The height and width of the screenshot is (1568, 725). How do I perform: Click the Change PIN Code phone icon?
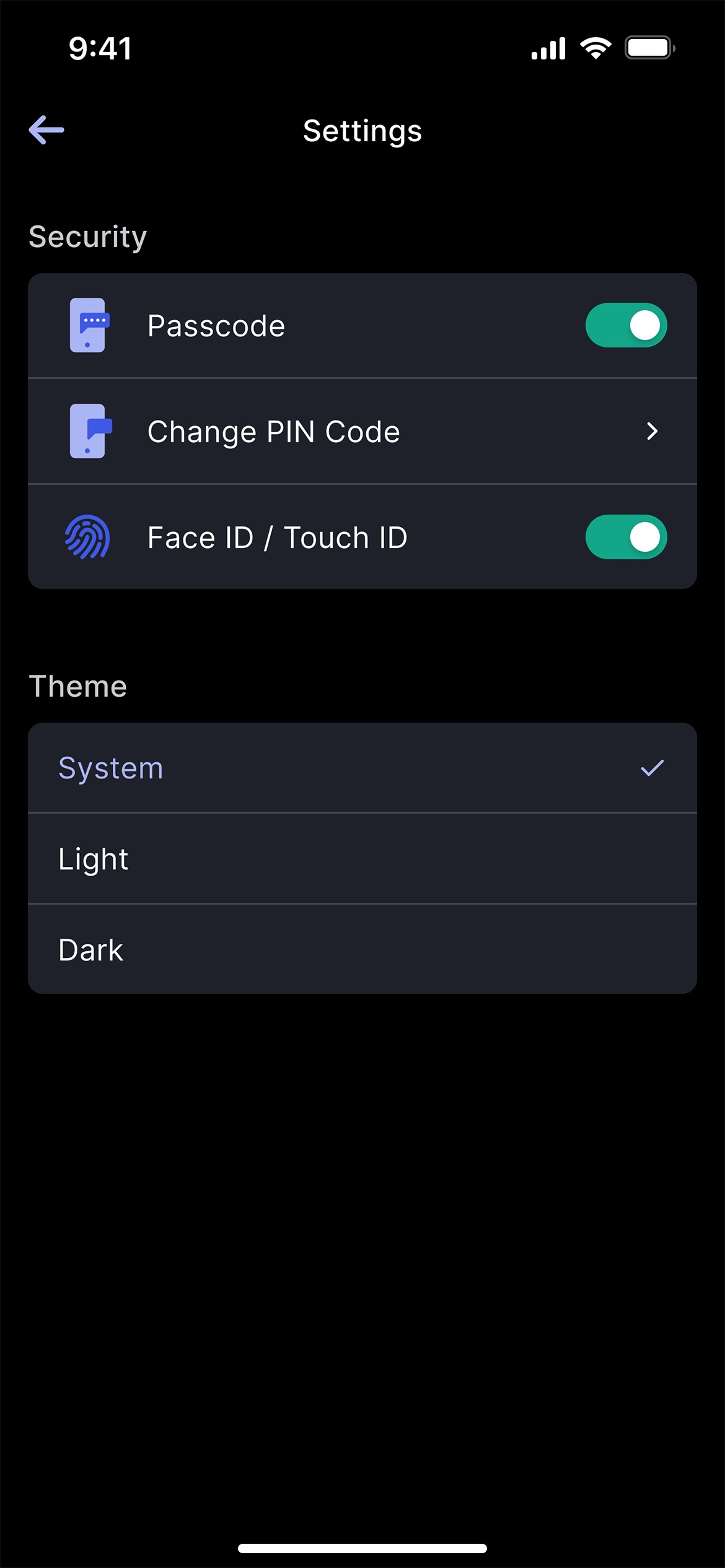(89, 431)
